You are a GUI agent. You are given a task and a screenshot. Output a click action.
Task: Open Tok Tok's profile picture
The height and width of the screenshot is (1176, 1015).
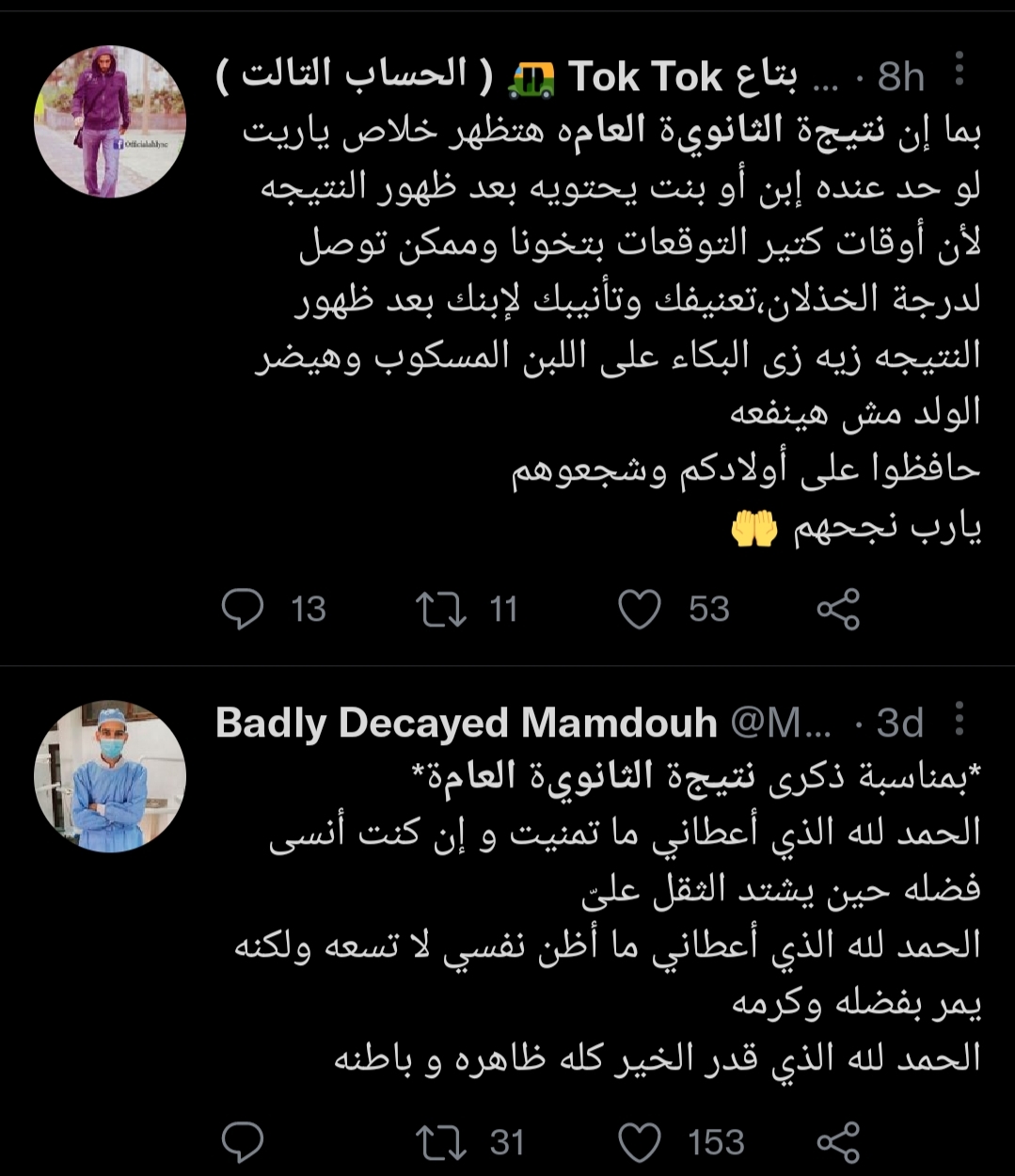point(110,122)
